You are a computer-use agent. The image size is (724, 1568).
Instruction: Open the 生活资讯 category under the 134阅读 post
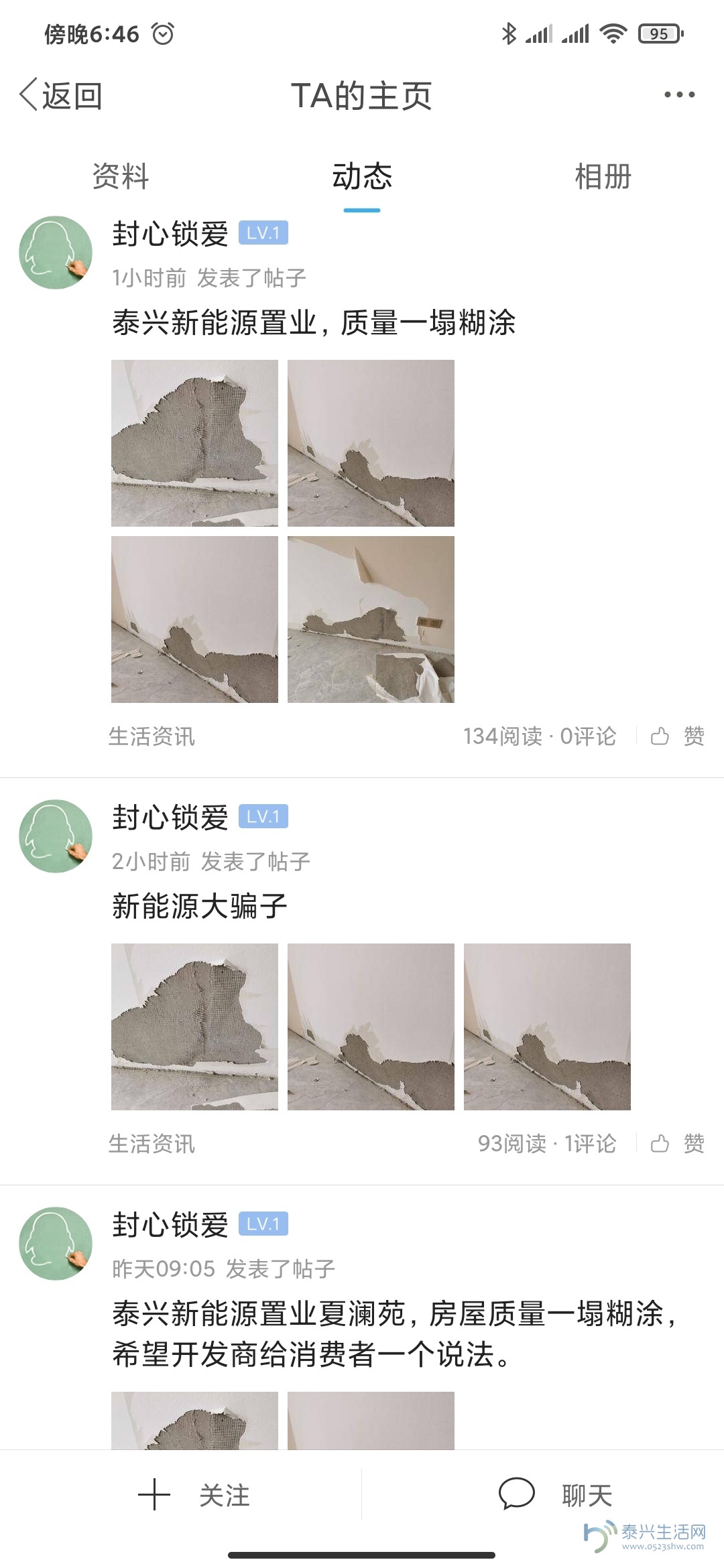coord(152,736)
